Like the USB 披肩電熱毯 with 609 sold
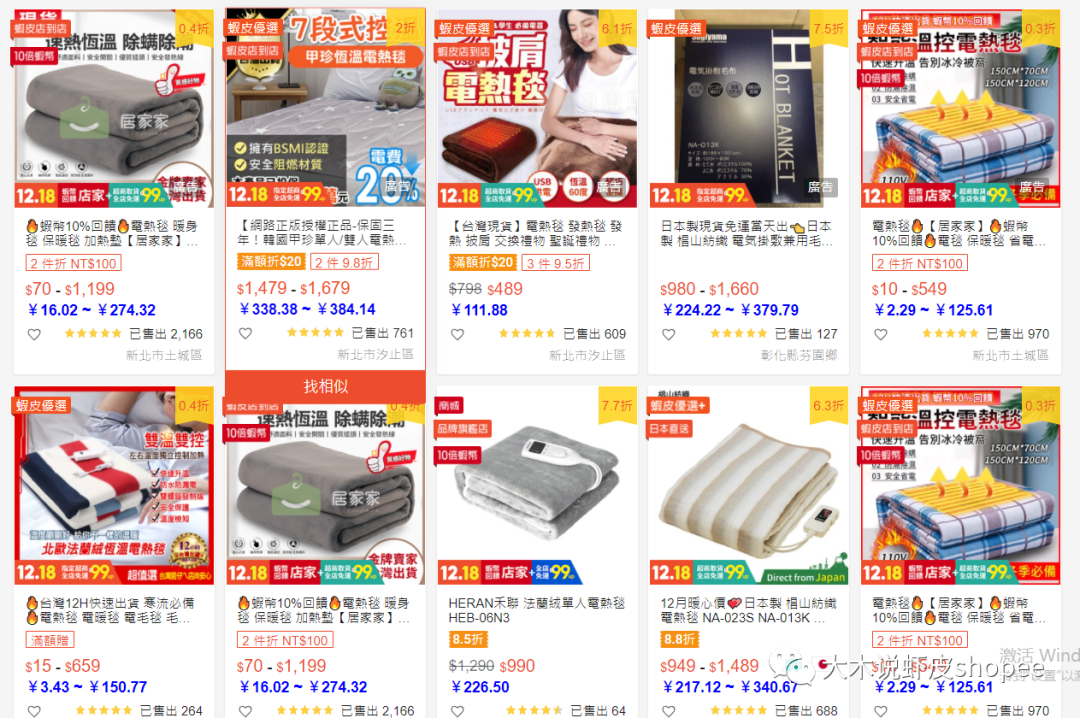 pos(458,333)
